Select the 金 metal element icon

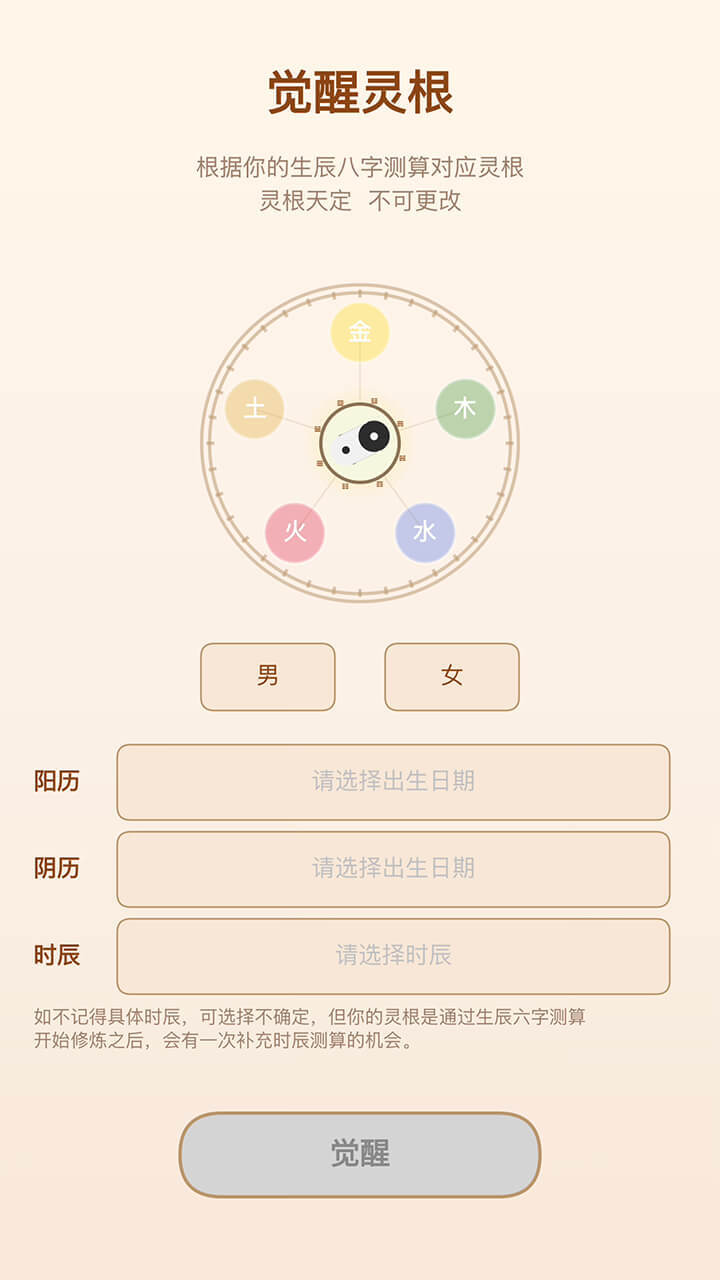(x=362, y=330)
